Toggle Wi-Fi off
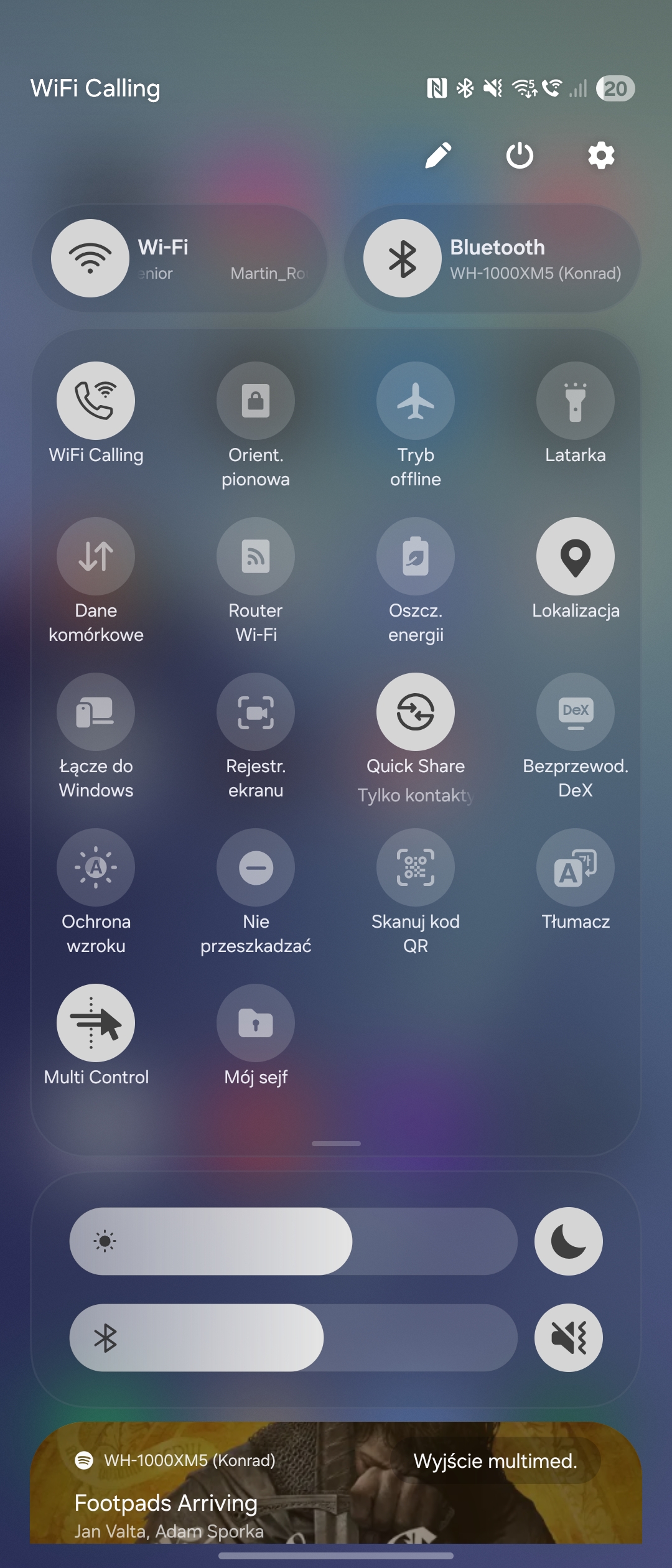This screenshot has width=672, height=1568. 91,258
